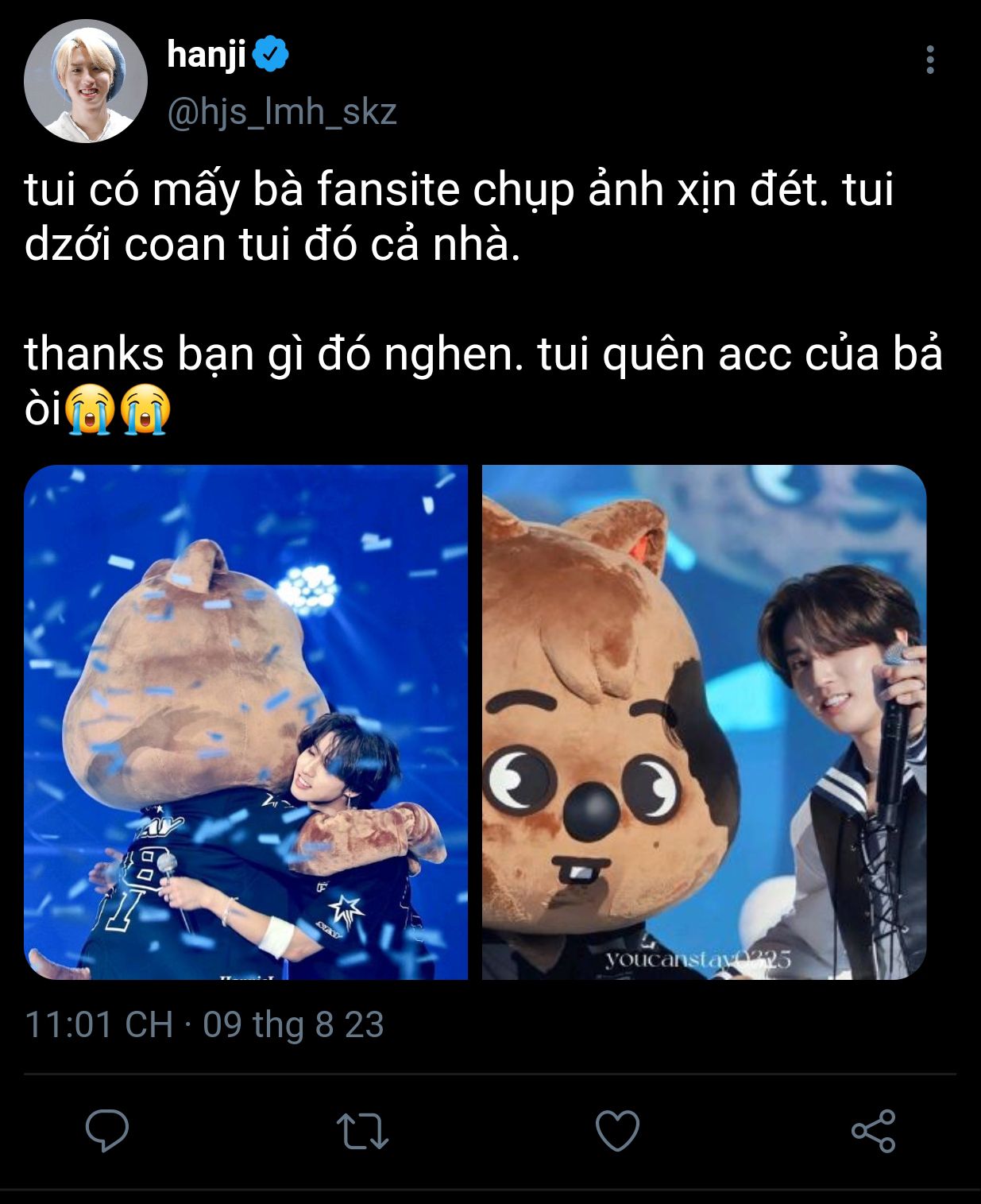Reply to hanji's tweet
Screen dimensions: 981x1204
(x=107, y=1130)
